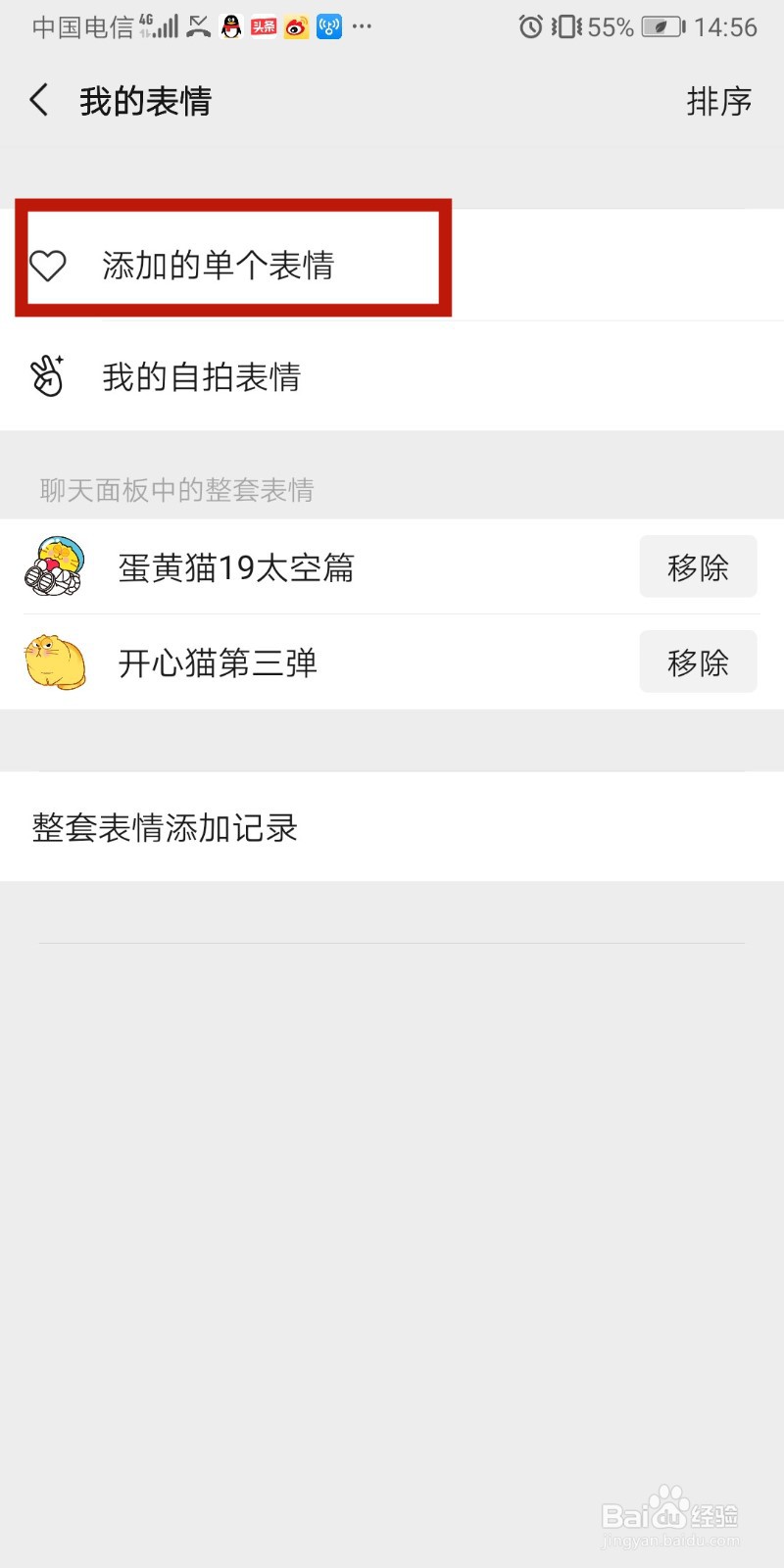This screenshot has height=1568, width=784.
Task: Remove the 开心猫第三弹 sticker pack
Action: [698, 661]
